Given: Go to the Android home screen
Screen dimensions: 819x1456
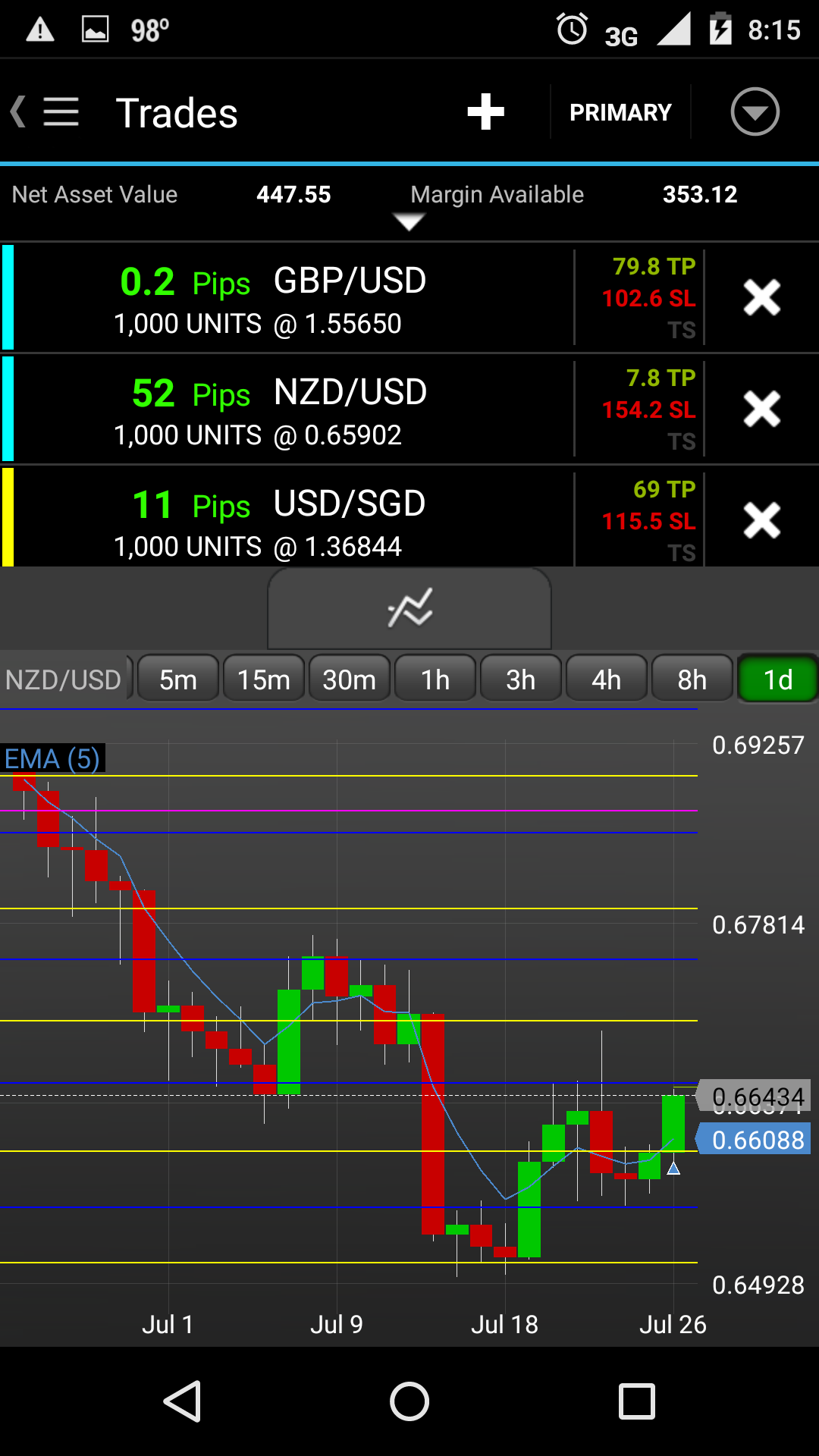Looking at the screenshot, I should (x=409, y=1401).
